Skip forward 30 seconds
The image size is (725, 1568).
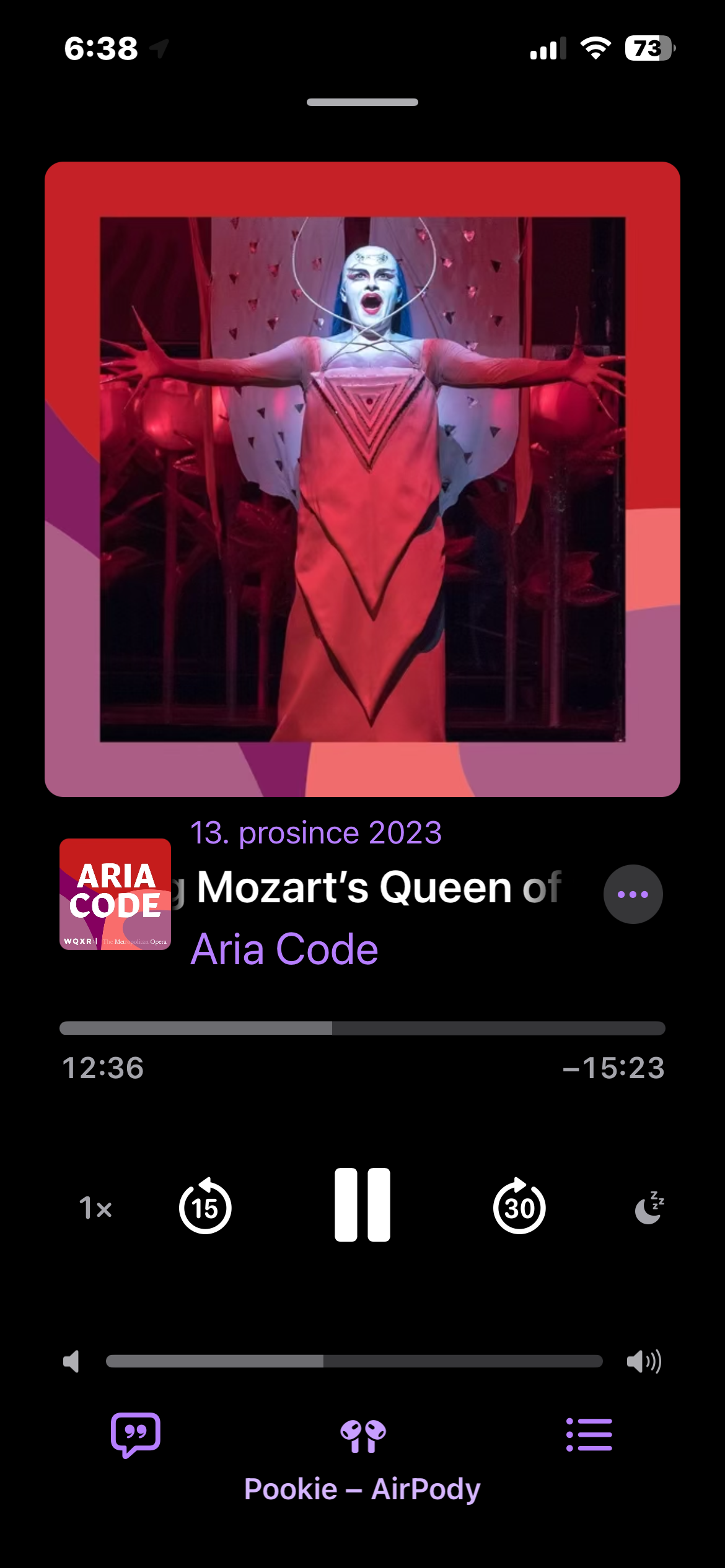pyautogui.click(x=519, y=1206)
